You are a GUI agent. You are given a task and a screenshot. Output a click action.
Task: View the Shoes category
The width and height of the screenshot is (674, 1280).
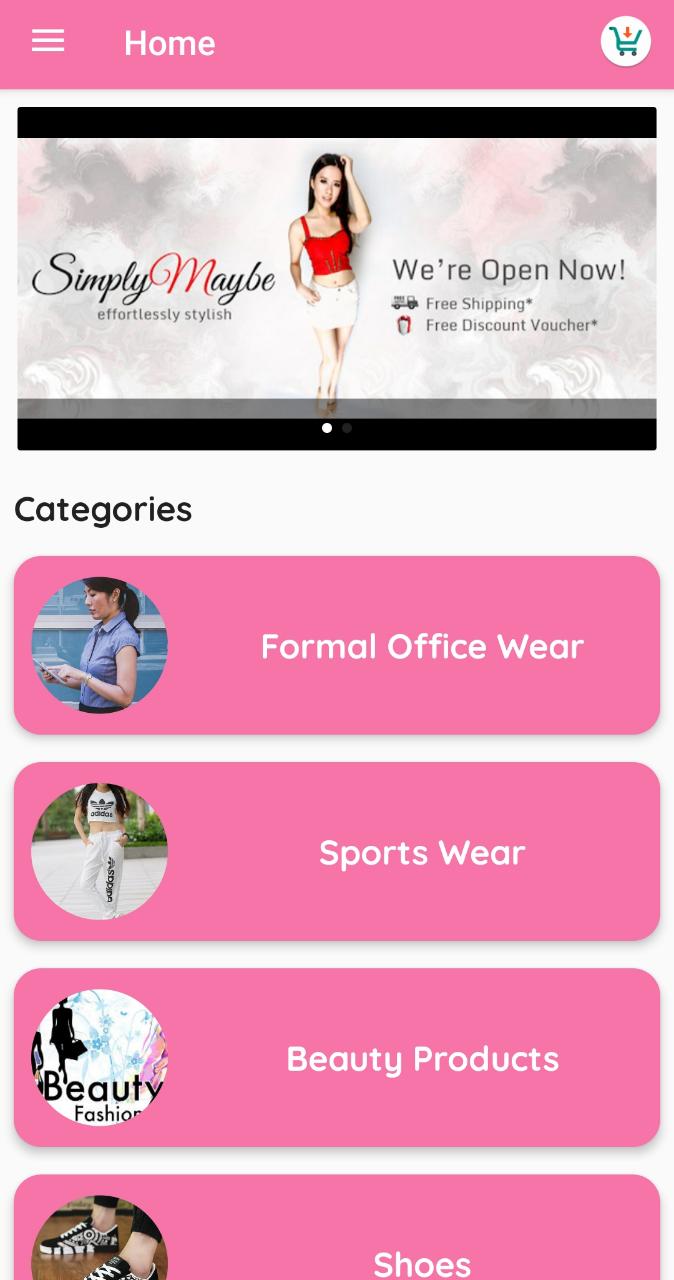pos(337,1227)
